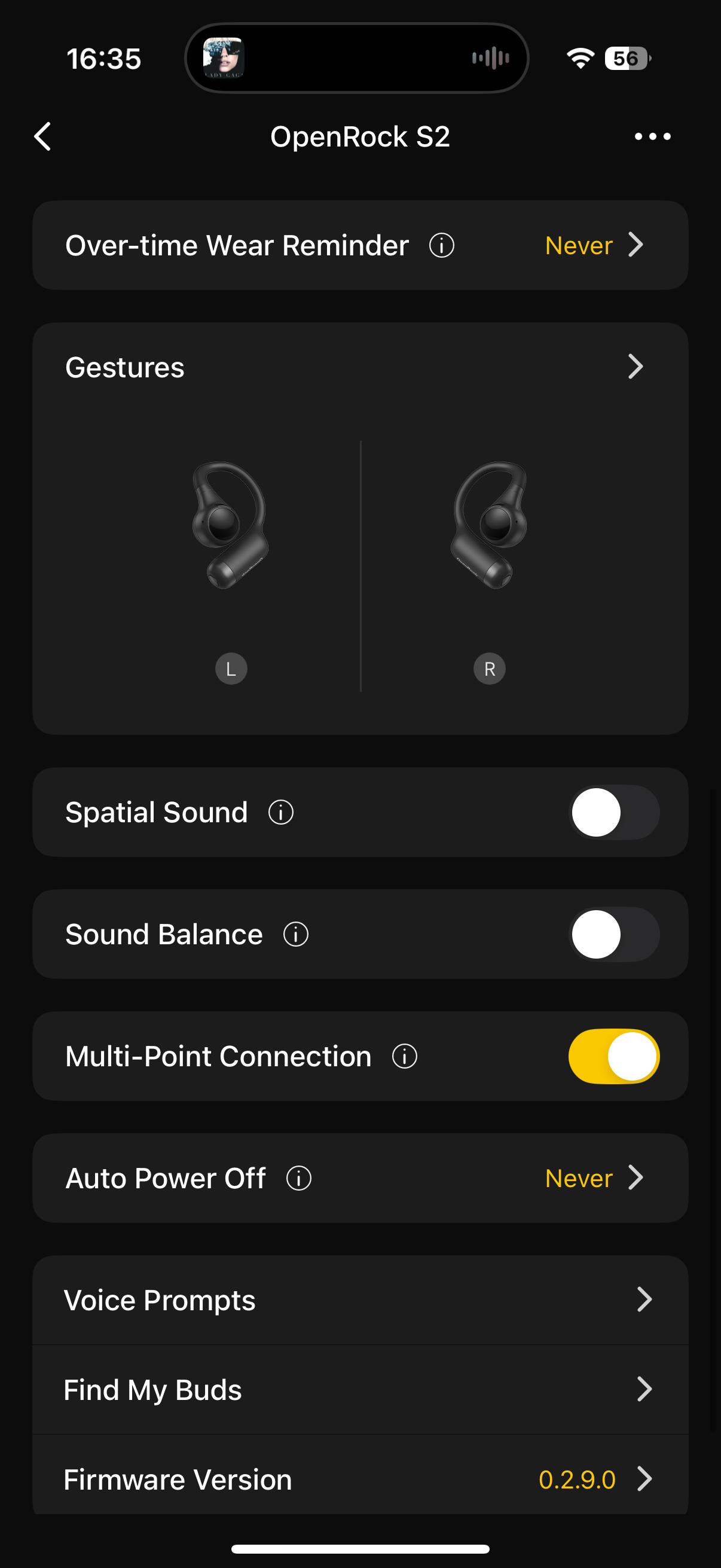Change the Auto Power Off time

593,1178
